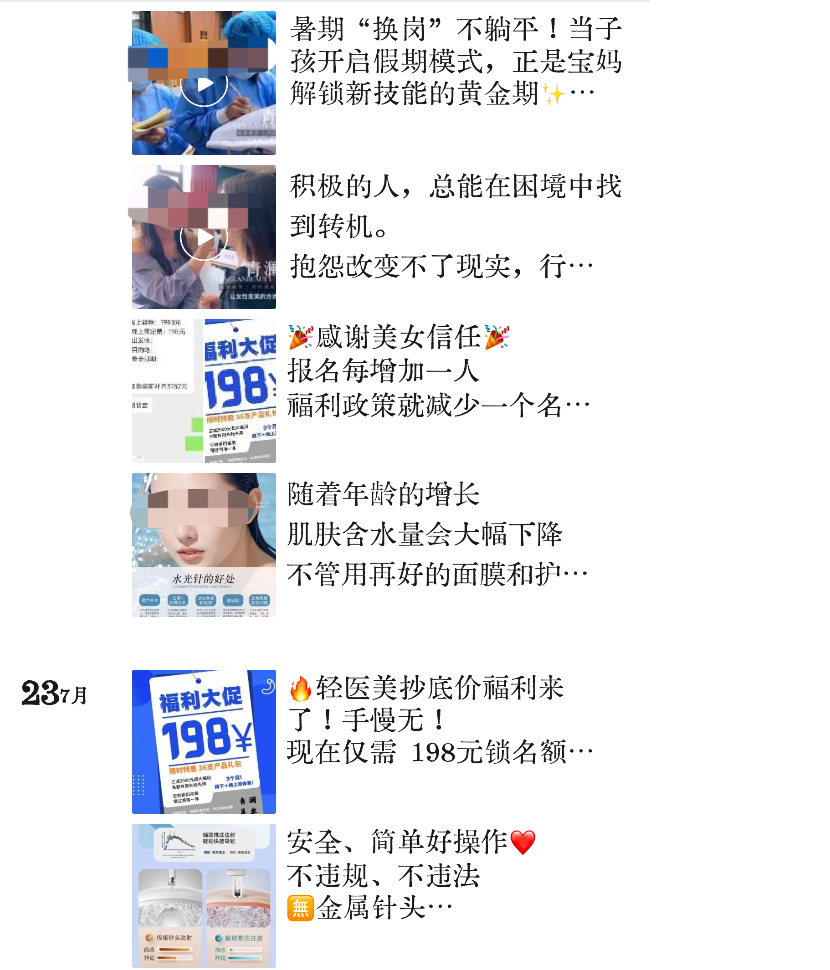Open the post 积极的人，总能在困境中找到转机

455,226
